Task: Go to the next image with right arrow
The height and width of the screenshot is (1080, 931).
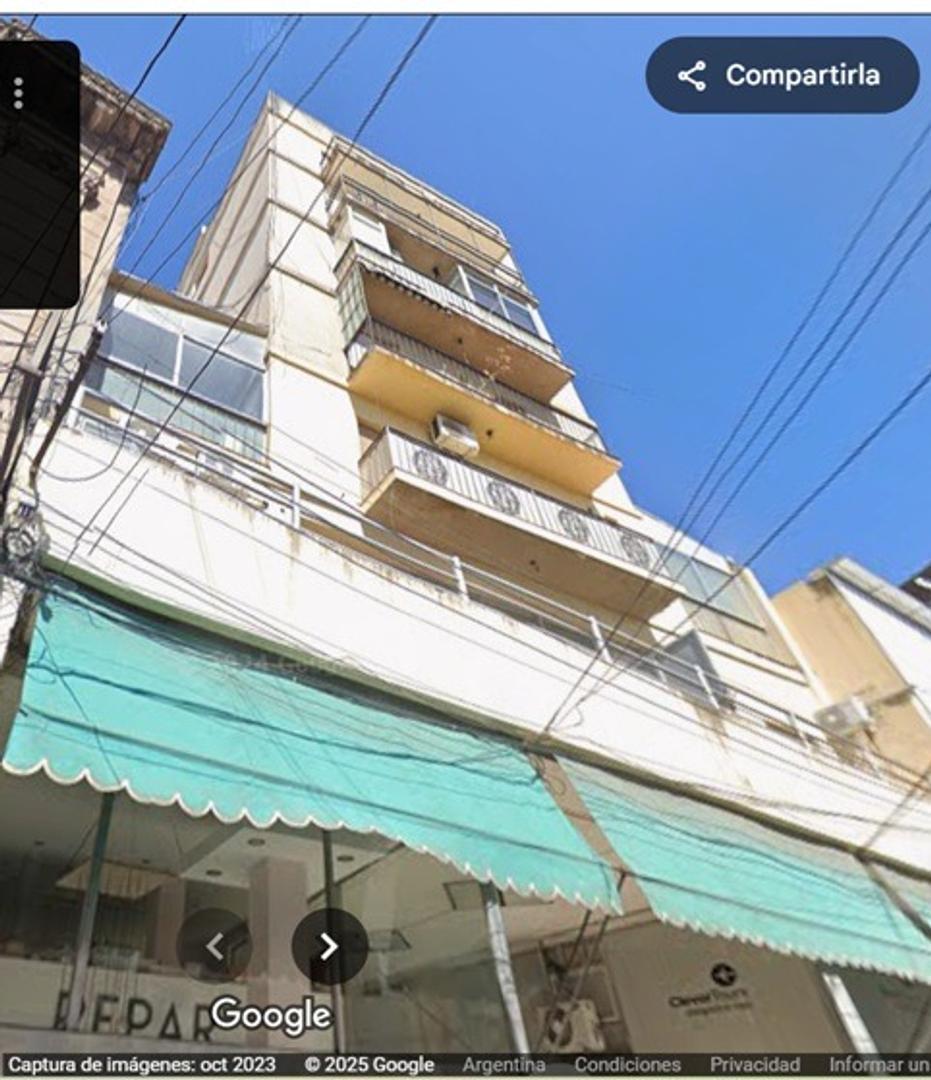Action: [x=329, y=946]
